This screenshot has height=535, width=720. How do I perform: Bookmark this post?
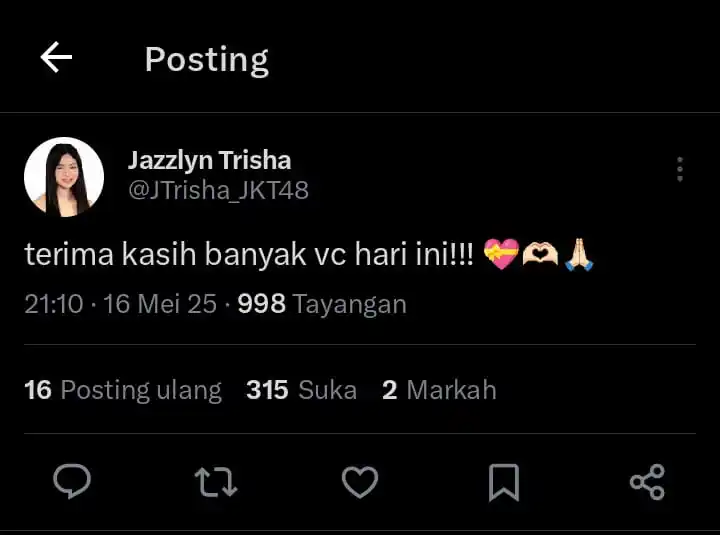click(x=503, y=482)
